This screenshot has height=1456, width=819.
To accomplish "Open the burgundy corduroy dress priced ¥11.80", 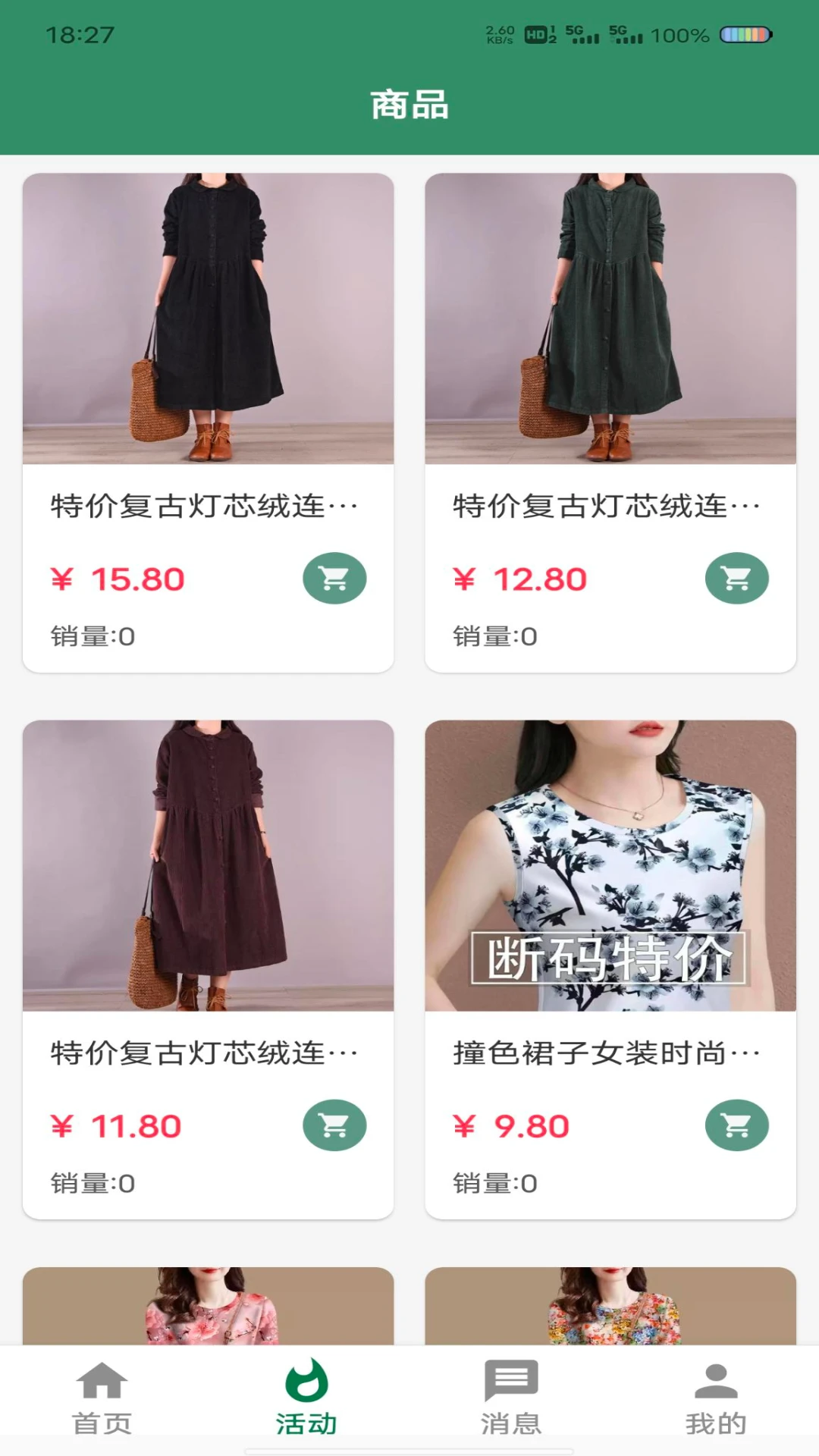I will click(x=208, y=865).
